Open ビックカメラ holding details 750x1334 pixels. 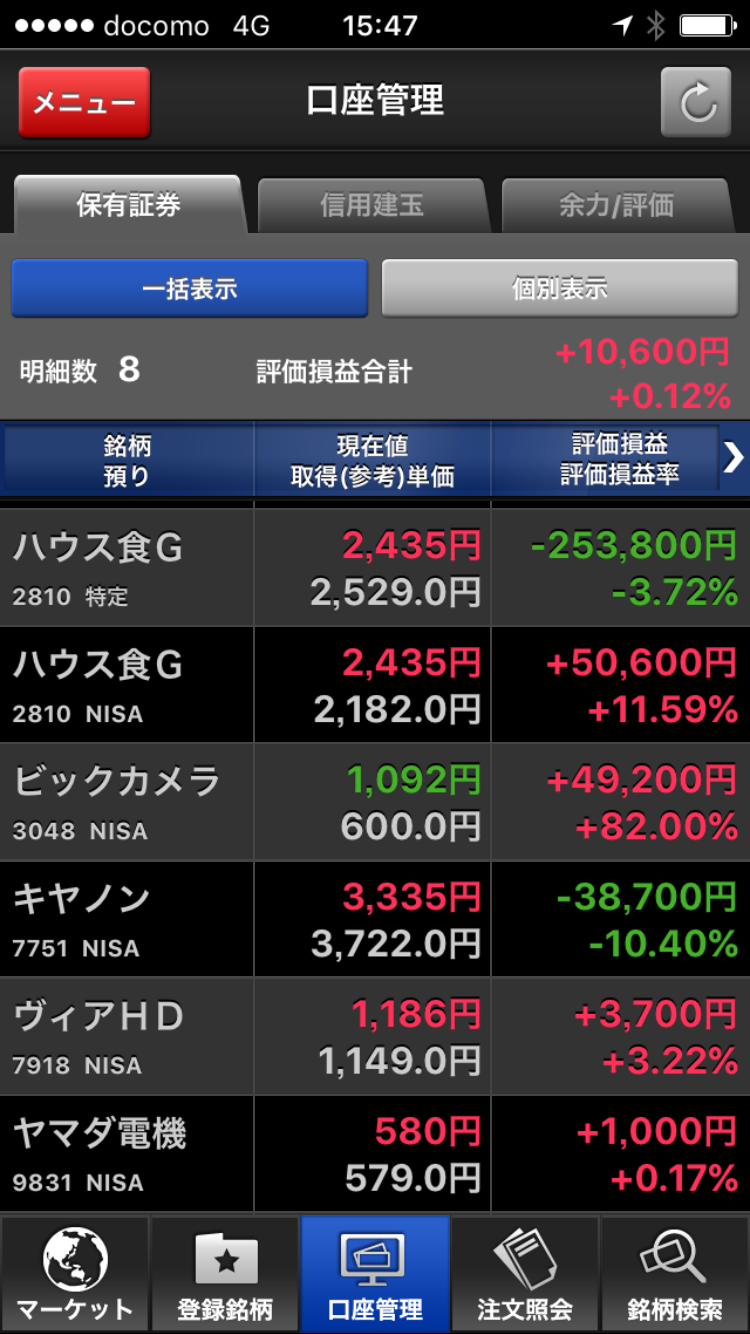click(x=375, y=802)
